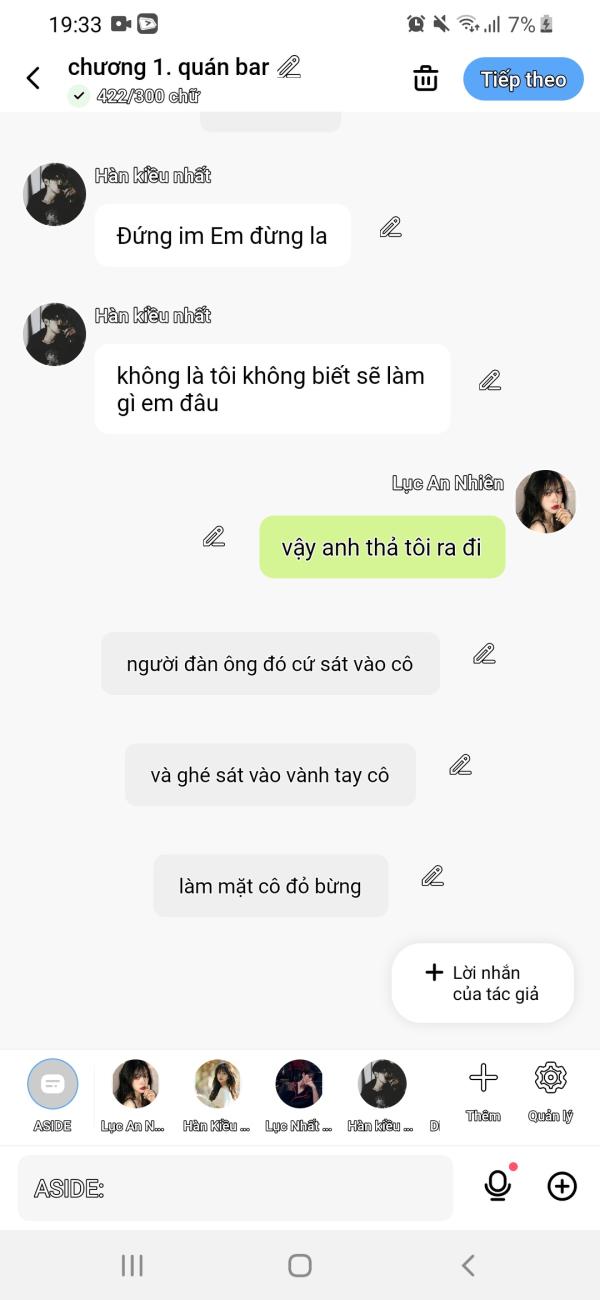The image size is (600, 1300).
Task: Select character Lục An N... in the picker
Action: 135,1095
